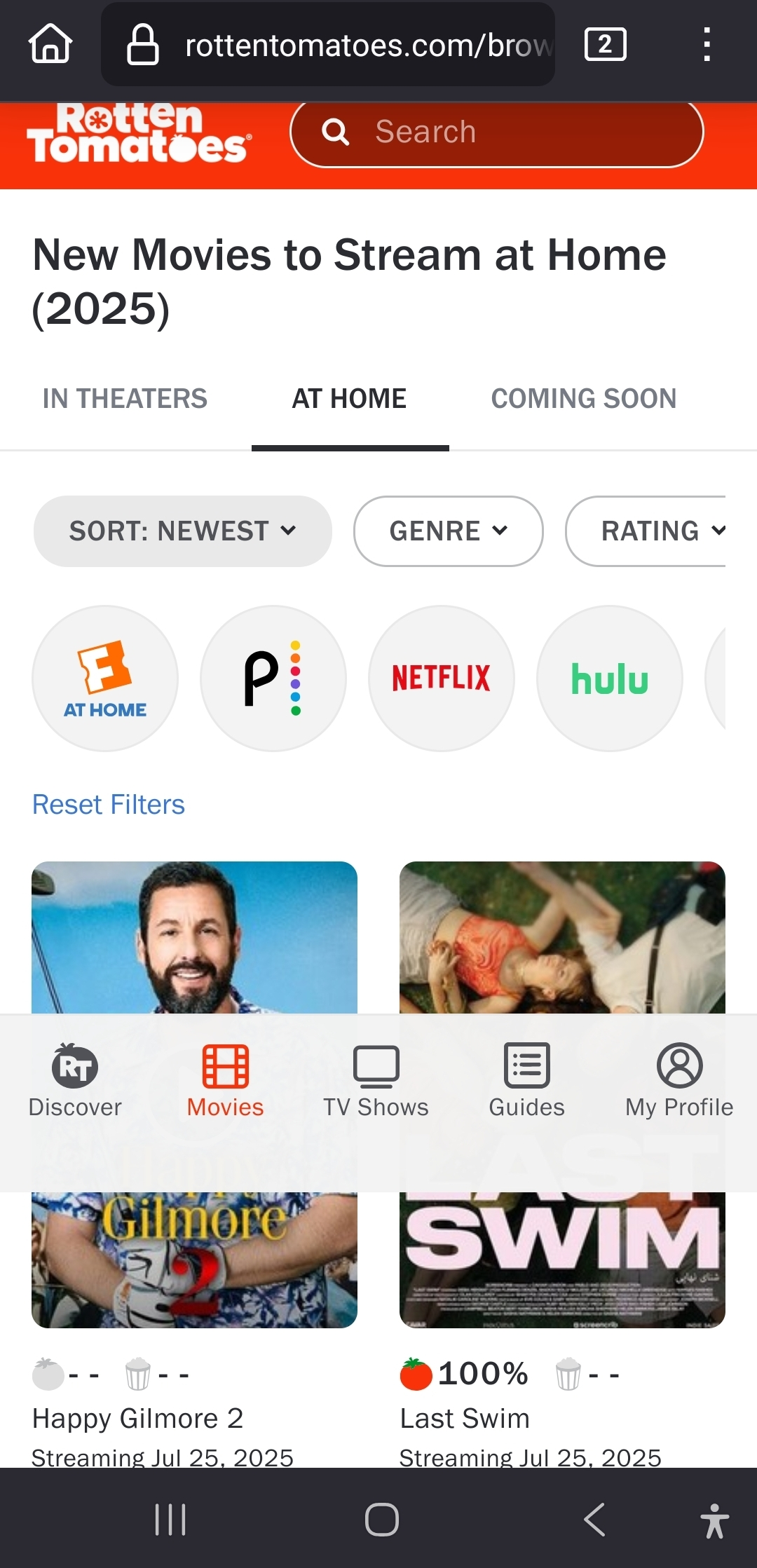Filter by Peacock streaming service
Screen dimensions: 757x1568
click(x=273, y=679)
